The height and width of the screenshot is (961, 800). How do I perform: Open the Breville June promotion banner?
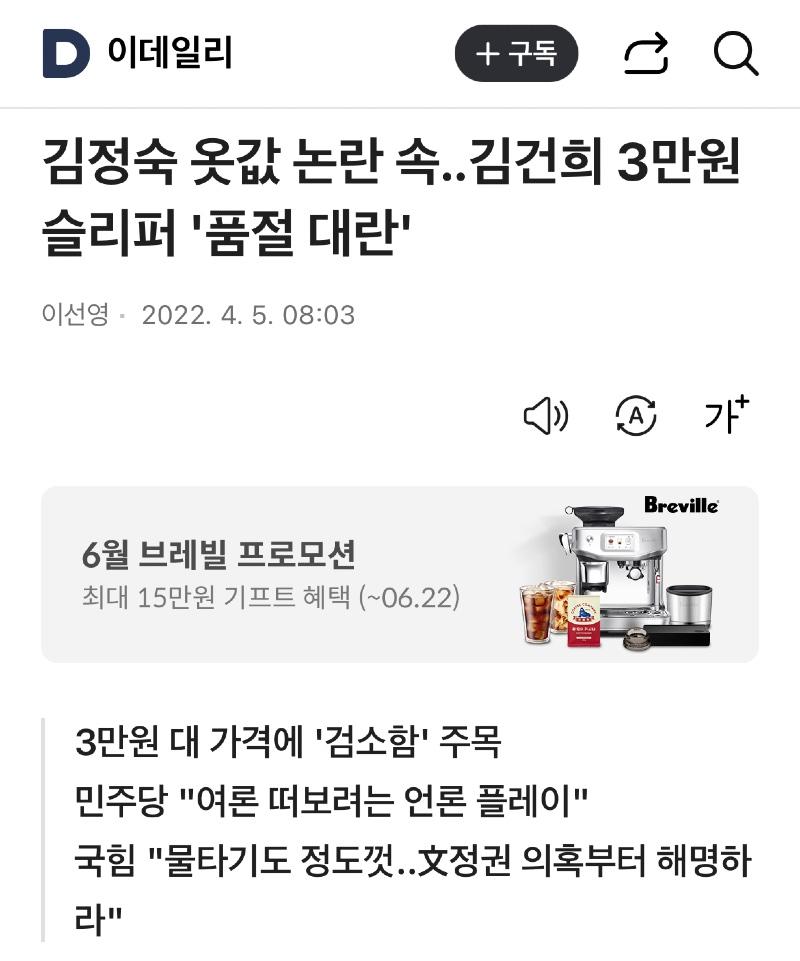tap(400, 574)
